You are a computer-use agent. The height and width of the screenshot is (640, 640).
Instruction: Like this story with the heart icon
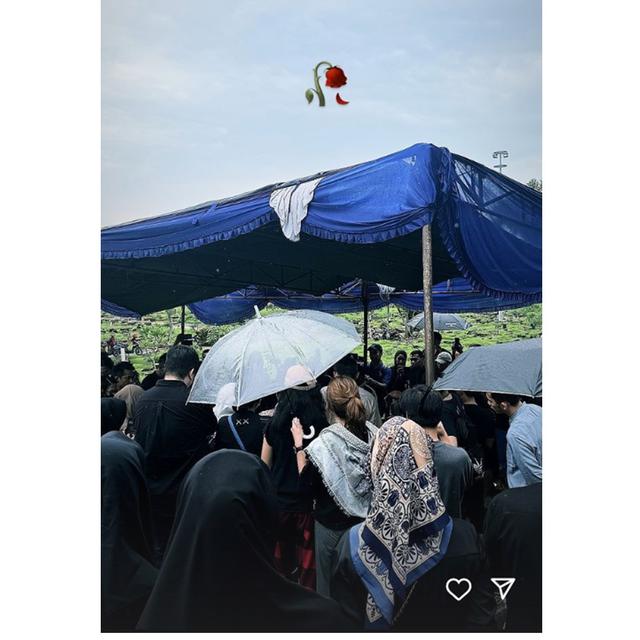458,589
